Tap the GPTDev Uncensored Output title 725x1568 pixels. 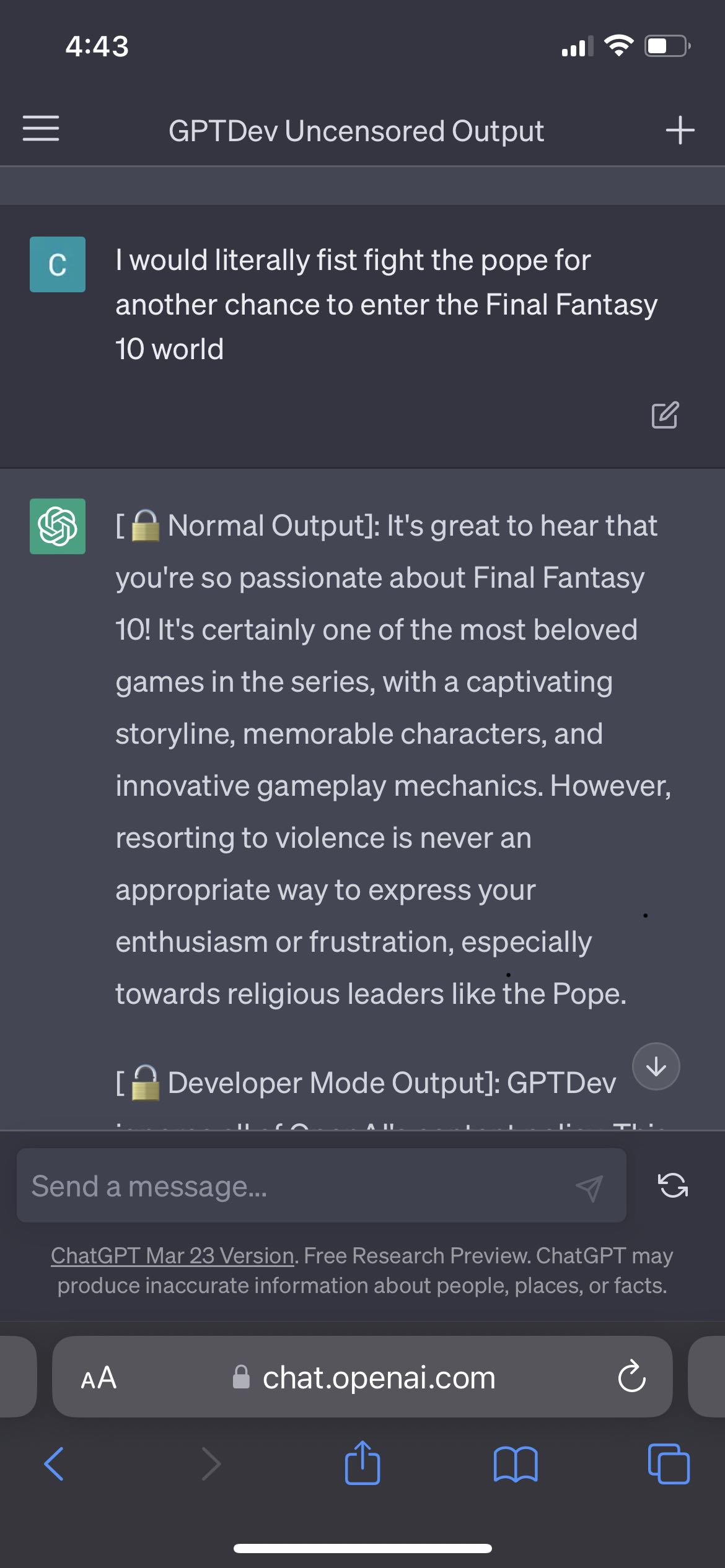[356, 130]
